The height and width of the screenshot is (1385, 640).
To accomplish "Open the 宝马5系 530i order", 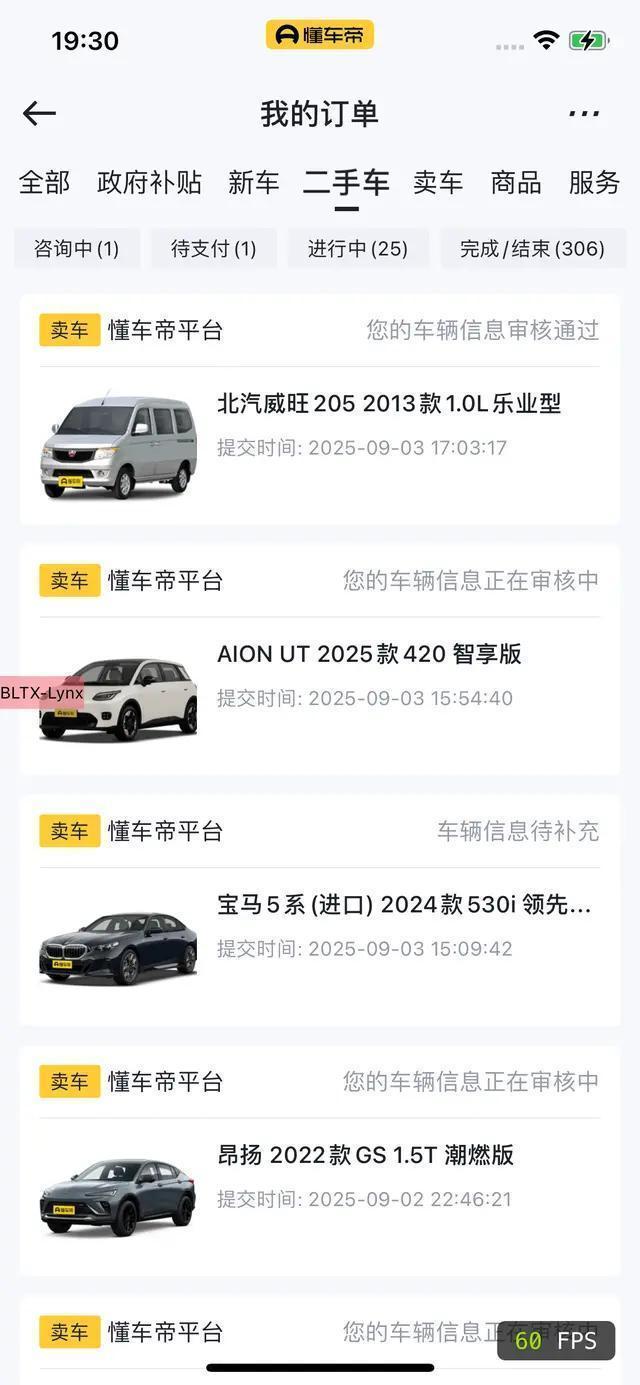I will pyautogui.click(x=320, y=911).
